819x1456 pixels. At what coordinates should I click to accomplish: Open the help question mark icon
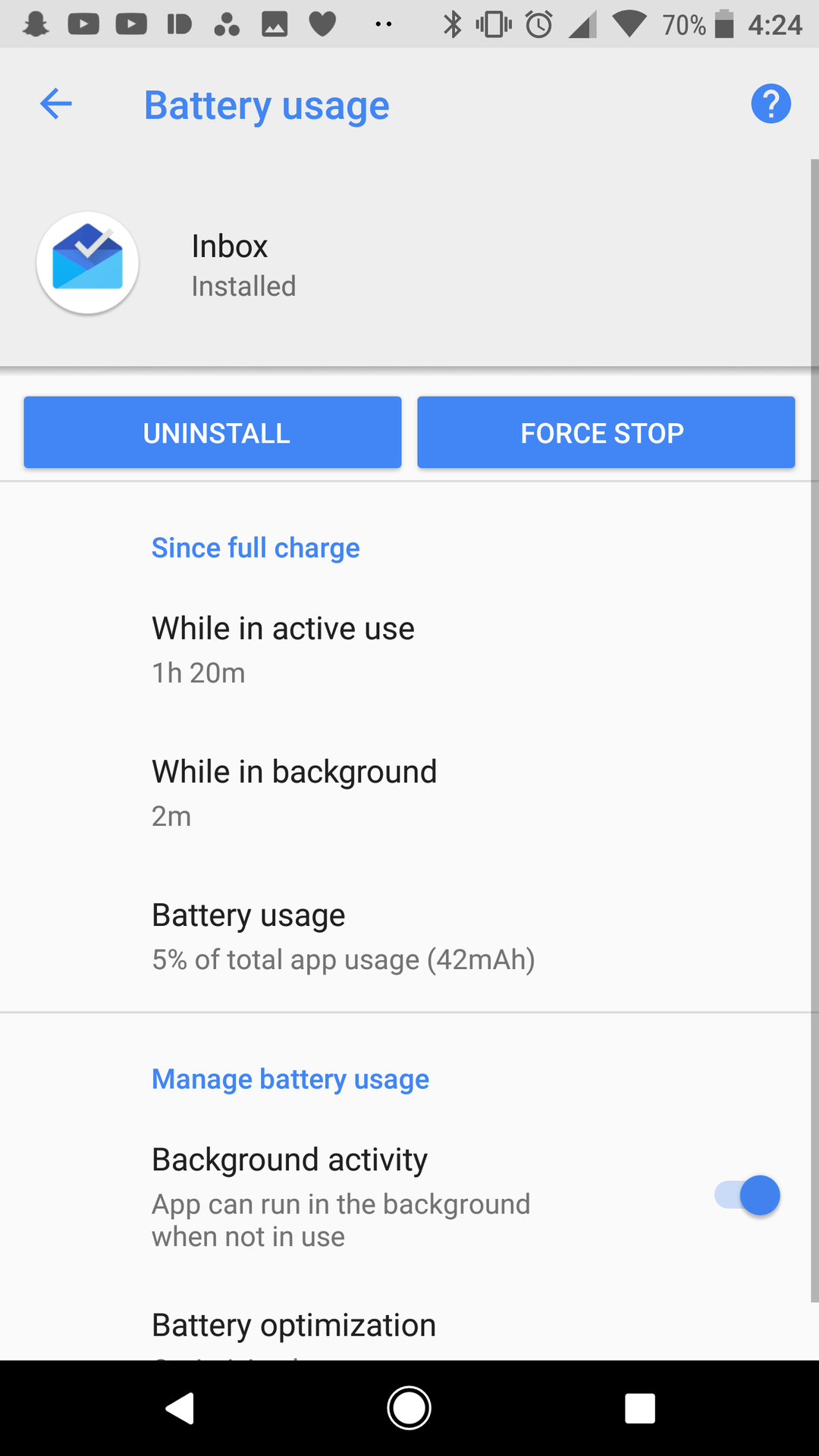coord(770,104)
